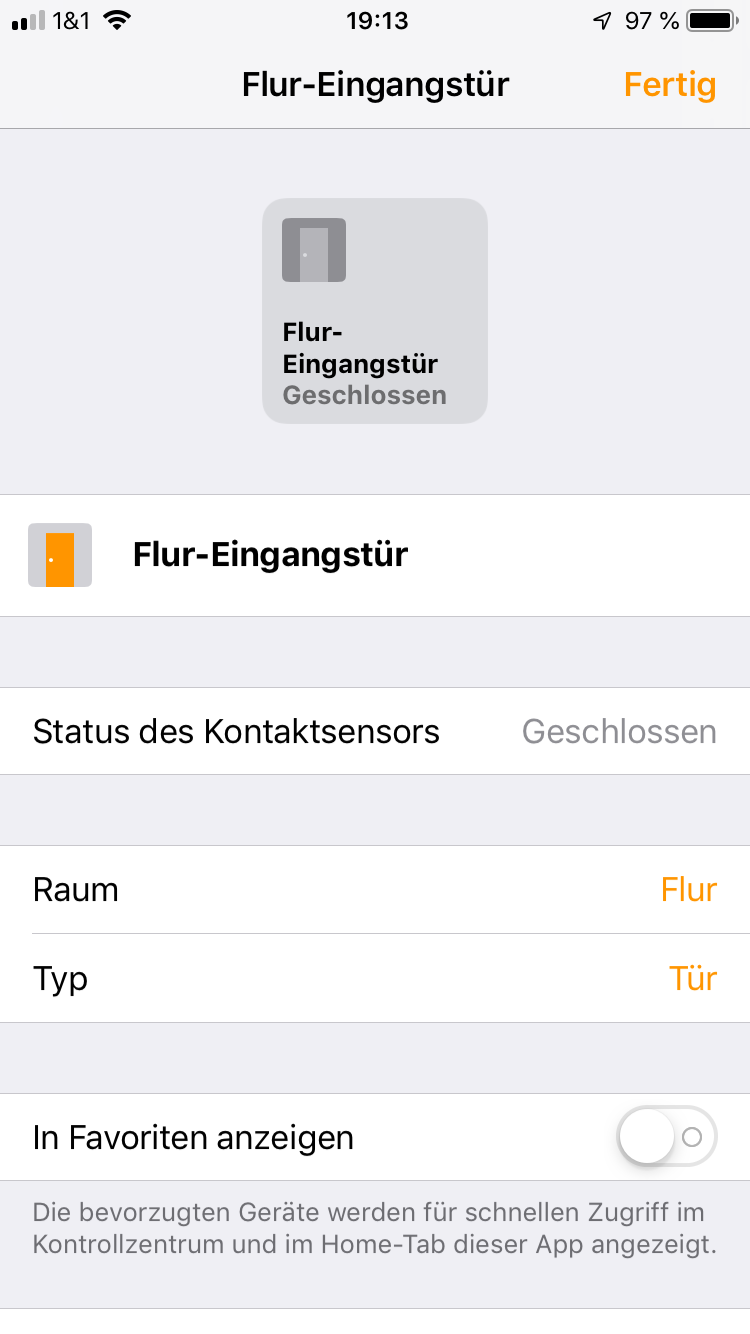Enable In Favoriten anzeigen switch
This screenshot has height=1334, width=750.
click(x=667, y=1136)
